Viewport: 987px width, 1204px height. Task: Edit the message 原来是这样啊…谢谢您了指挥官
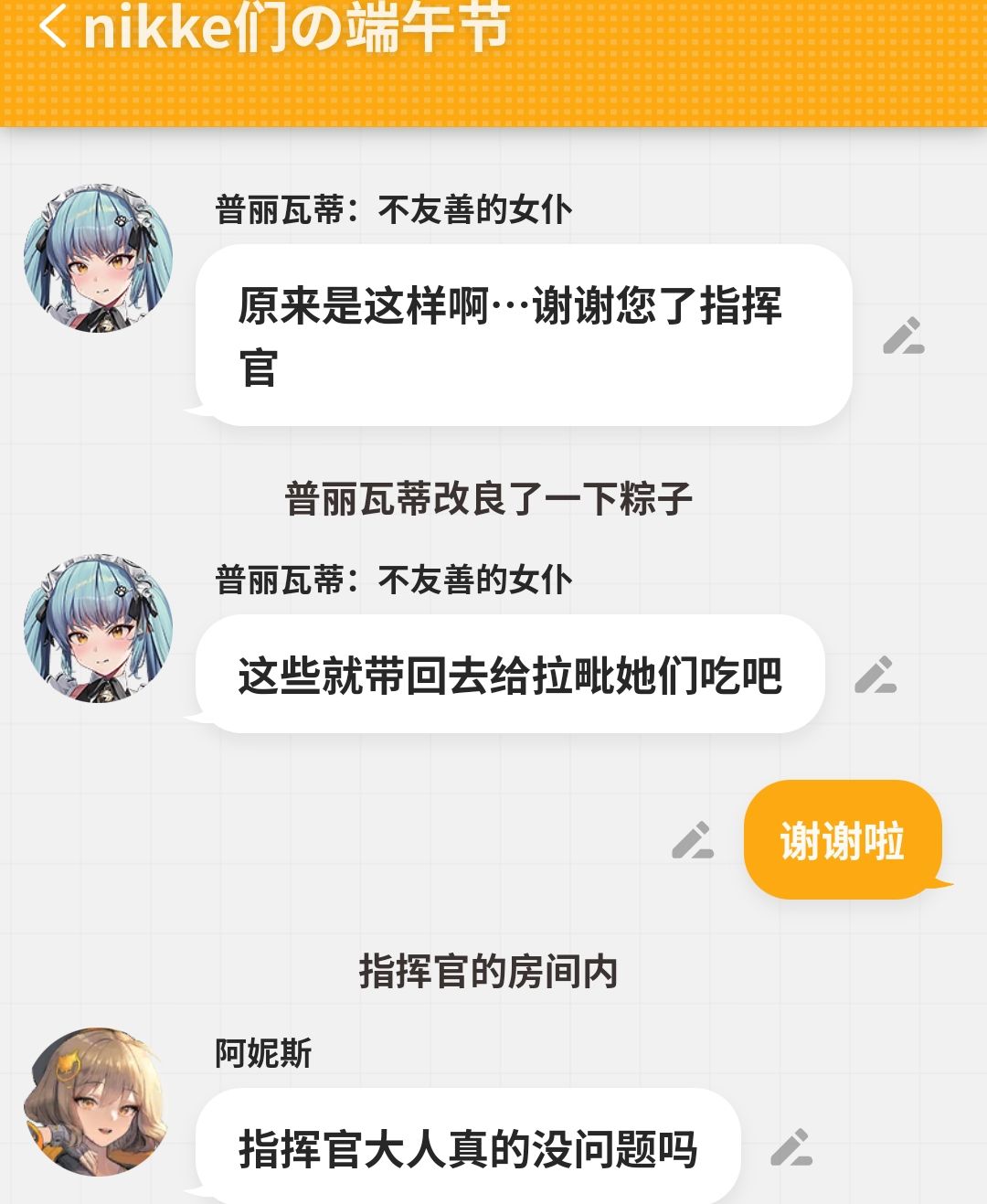tap(903, 336)
